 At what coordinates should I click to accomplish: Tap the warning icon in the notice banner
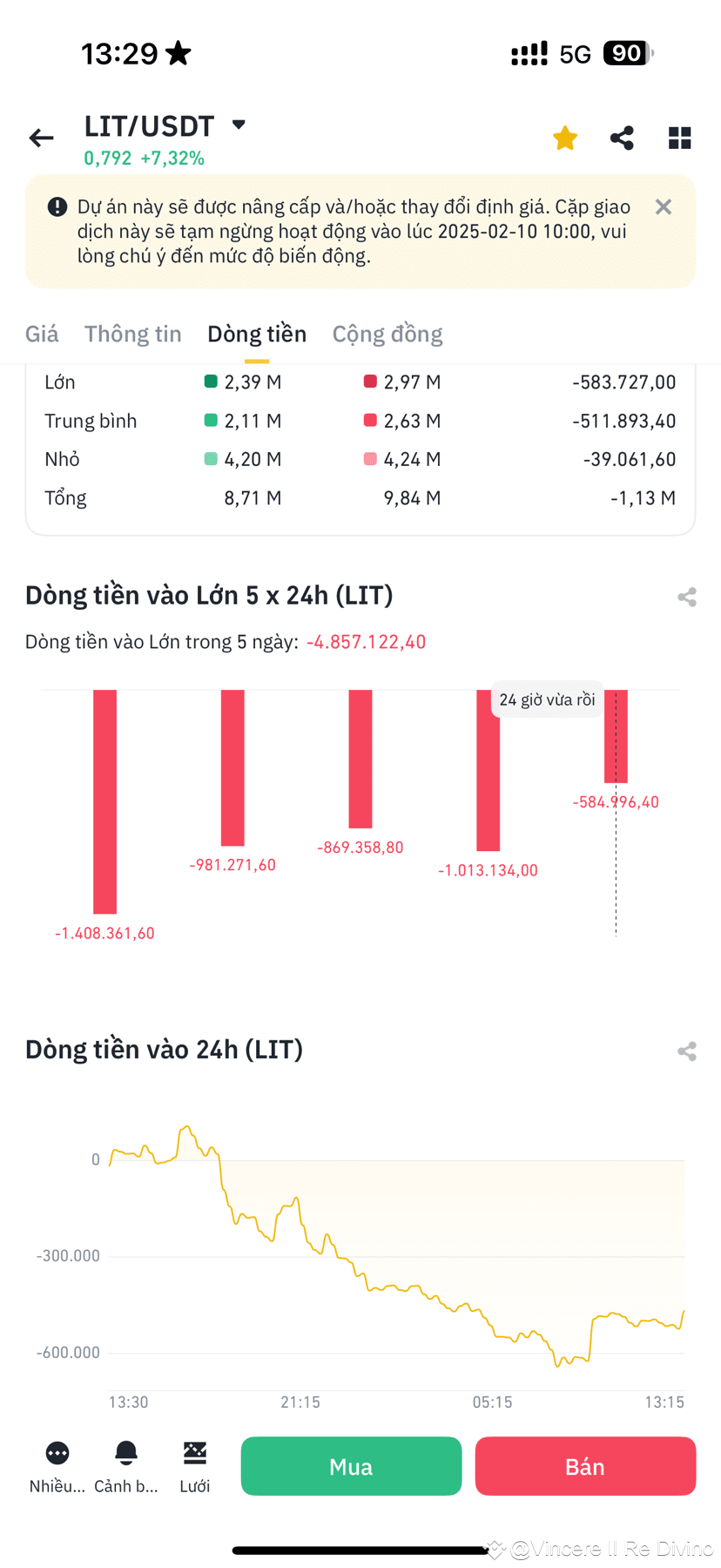[x=56, y=206]
